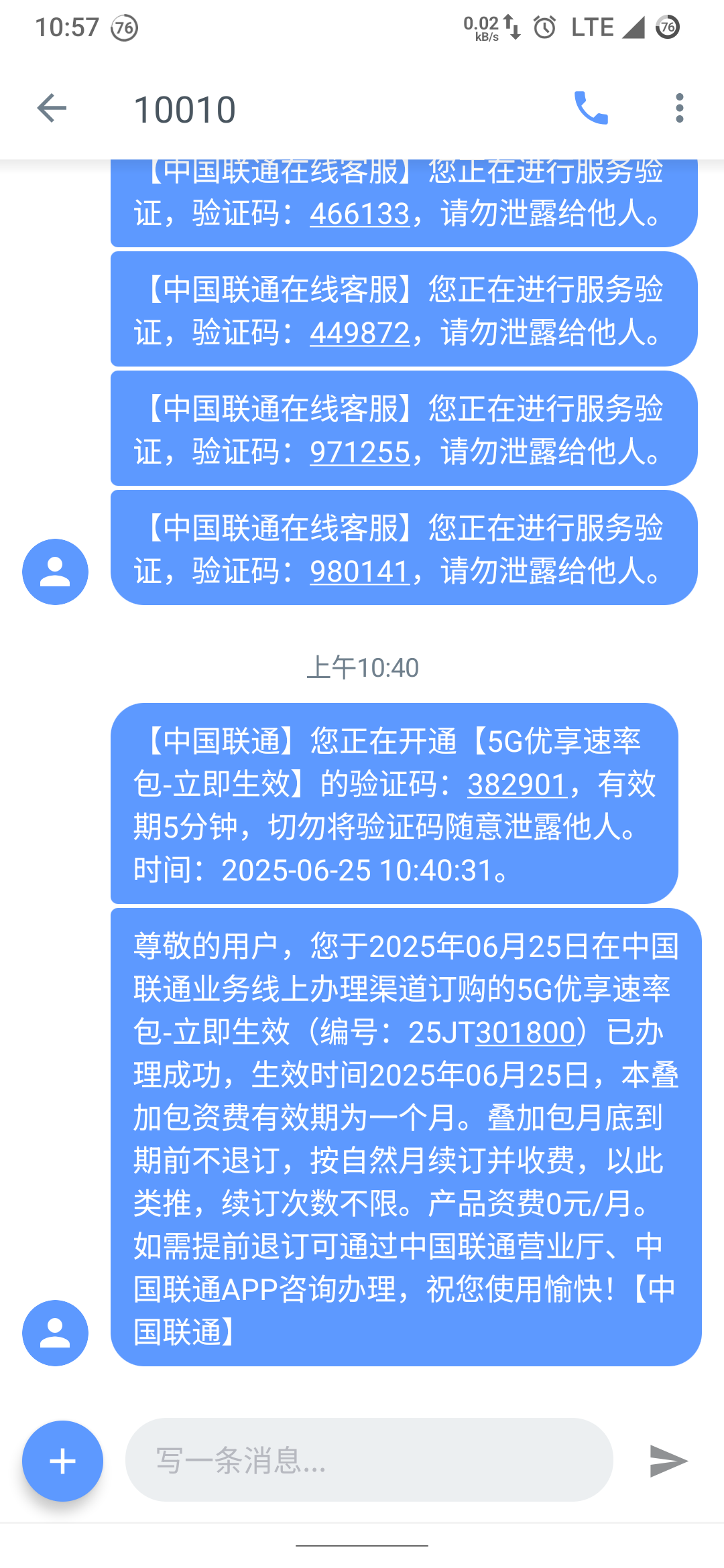Open contact avatar beside the last message
The width and height of the screenshot is (724, 1568).
pyautogui.click(x=55, y=1333)
